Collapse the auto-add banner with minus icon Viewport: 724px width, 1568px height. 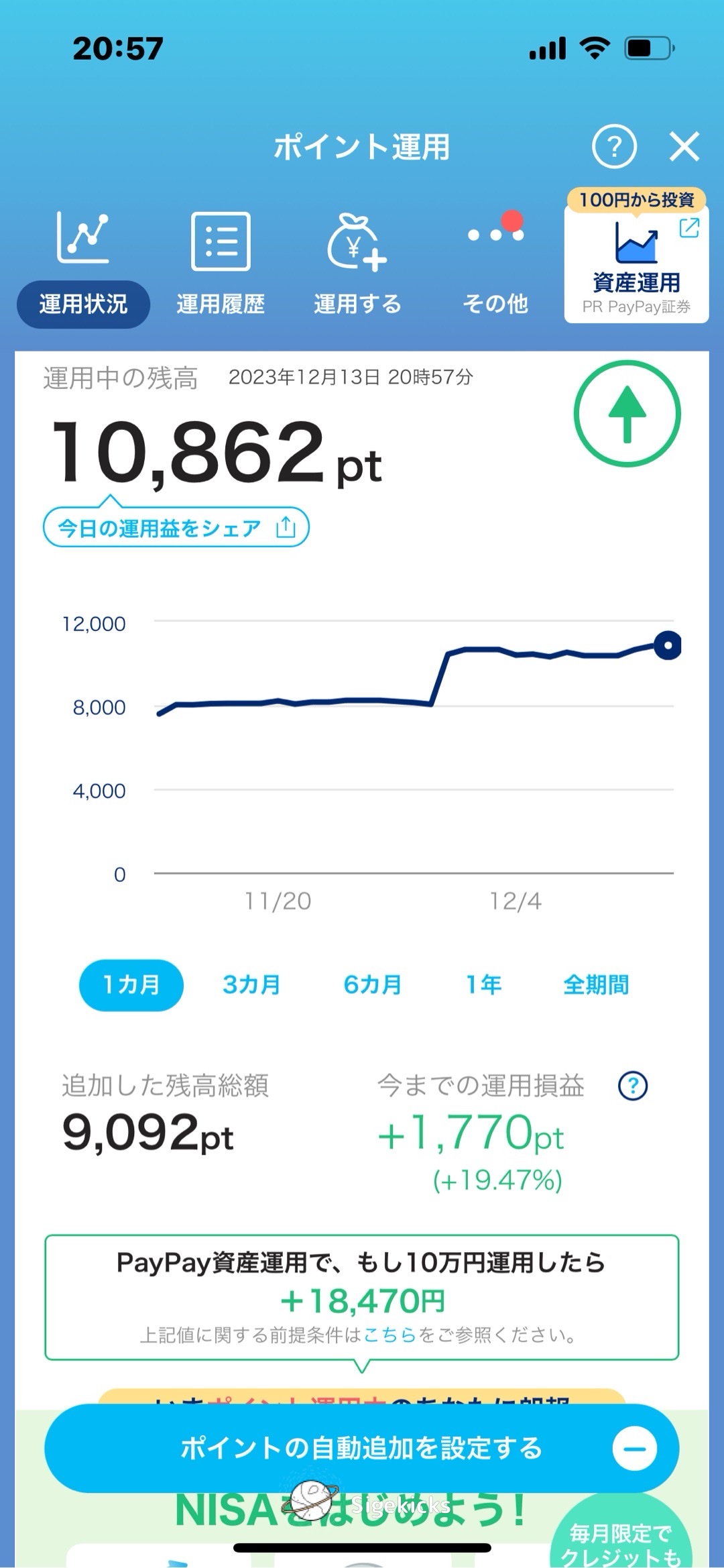coord(634,1449)
